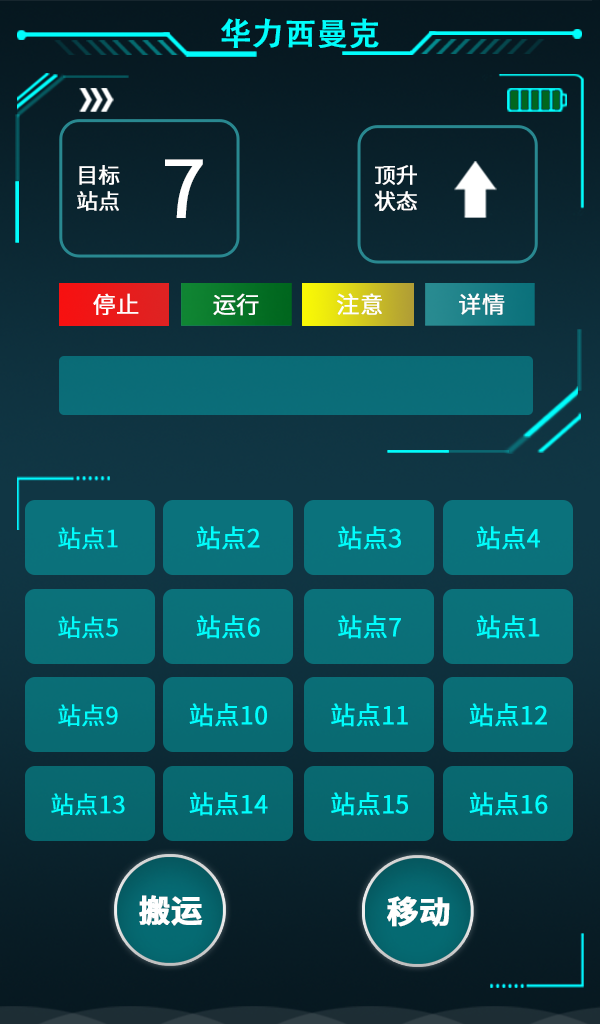Tap the round 移动 move button
The height and width of the screenshot is (1024, 600).
[418, 910]
